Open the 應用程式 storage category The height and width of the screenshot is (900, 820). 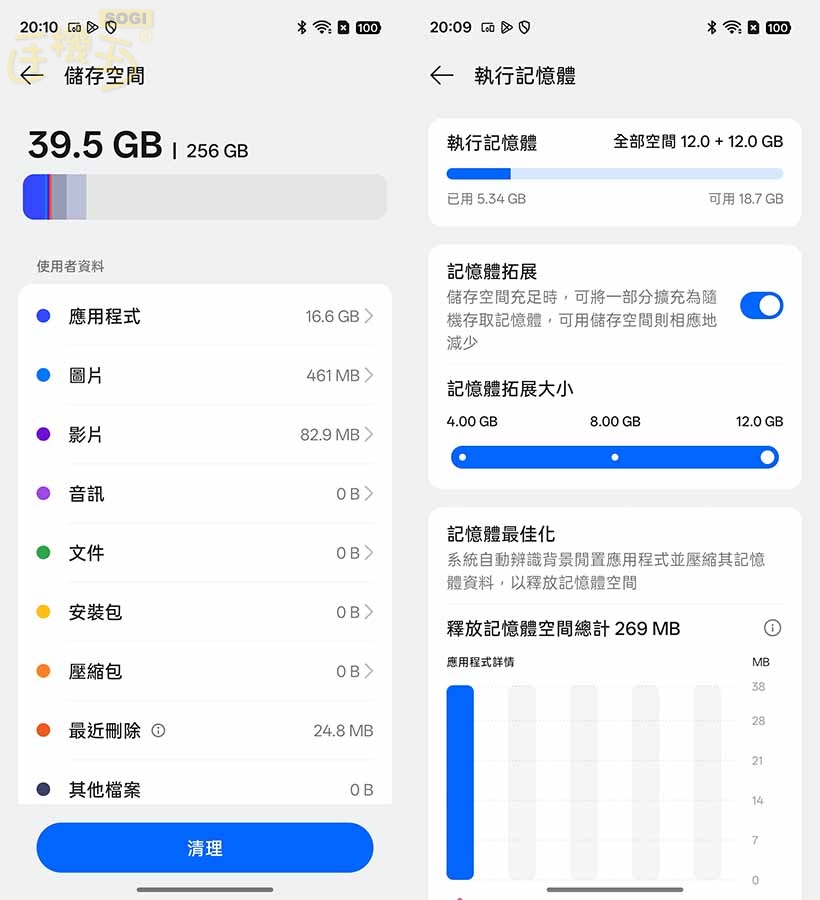204,315
